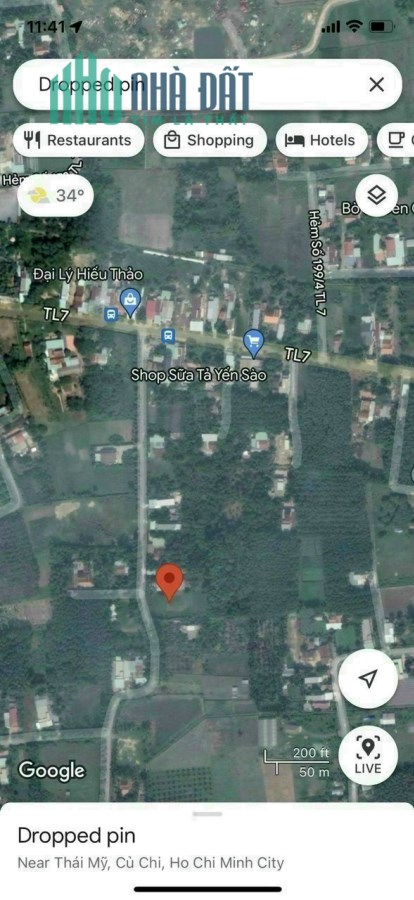Launch Live View navigation
414x900 pixels.
368,755
